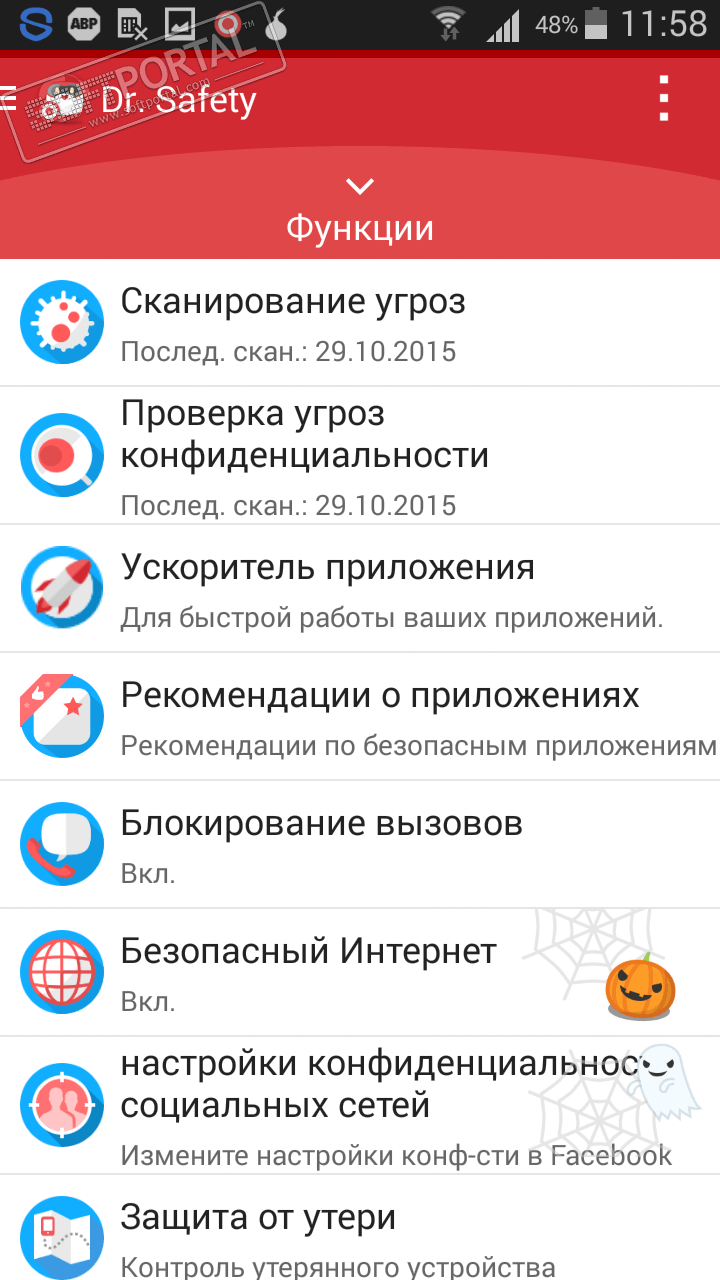Open the overflow menu

click(664, 99)
